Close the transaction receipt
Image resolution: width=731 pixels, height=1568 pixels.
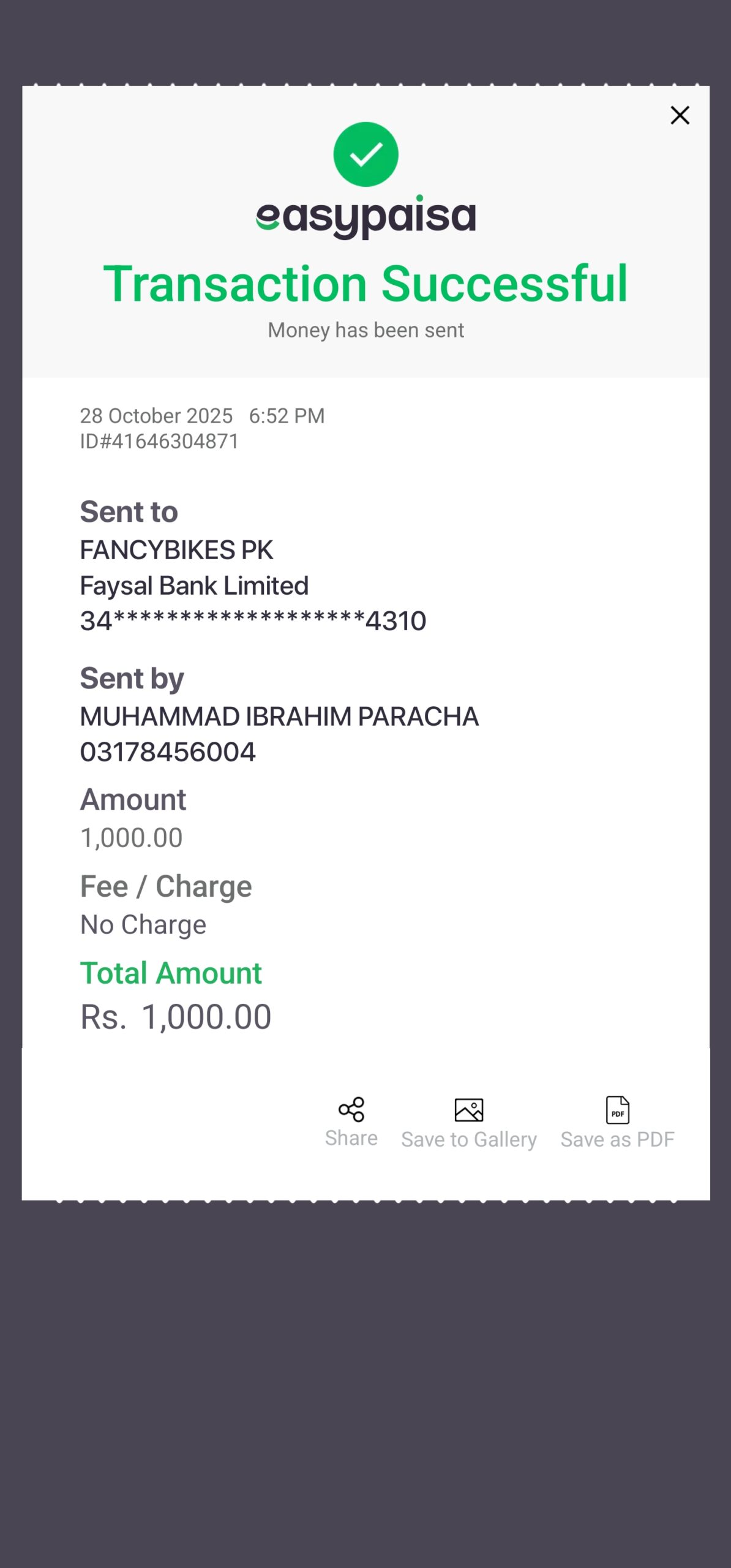[680, 115]
